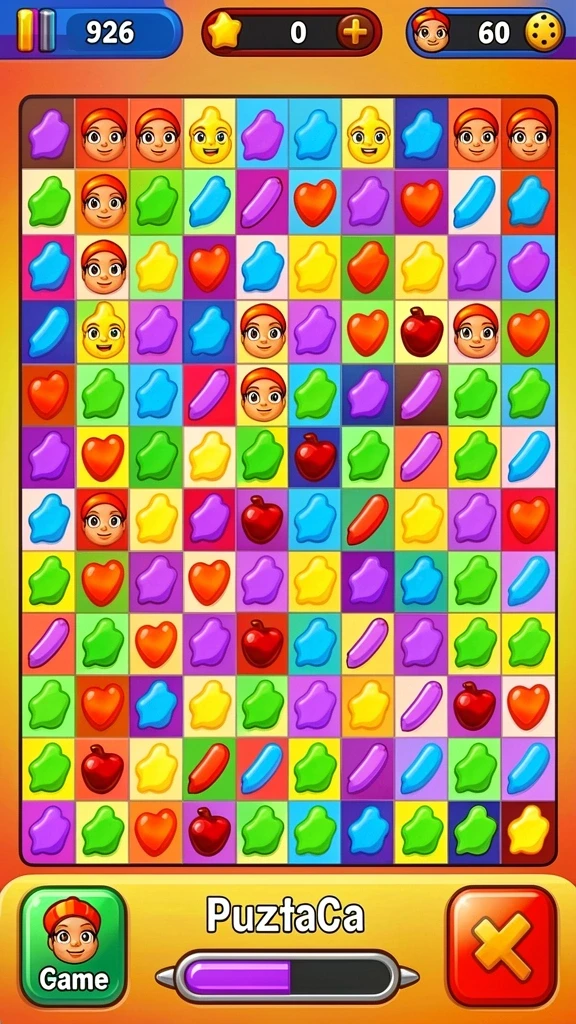Viewport: 576px width, 1024px height.
Task: Tap the pause bars icon
Action: tap(36, 30)
